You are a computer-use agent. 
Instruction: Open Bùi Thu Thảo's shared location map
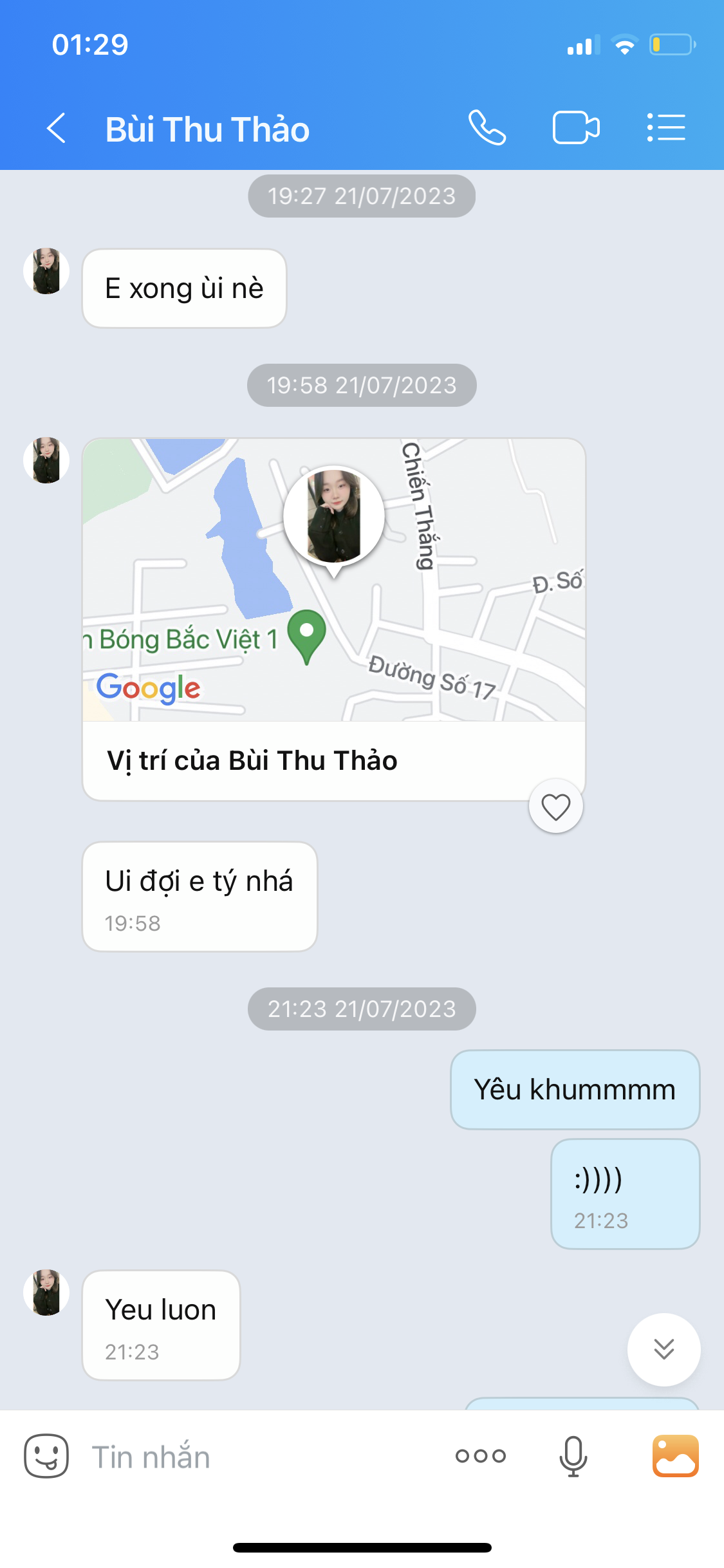[333, 579]
